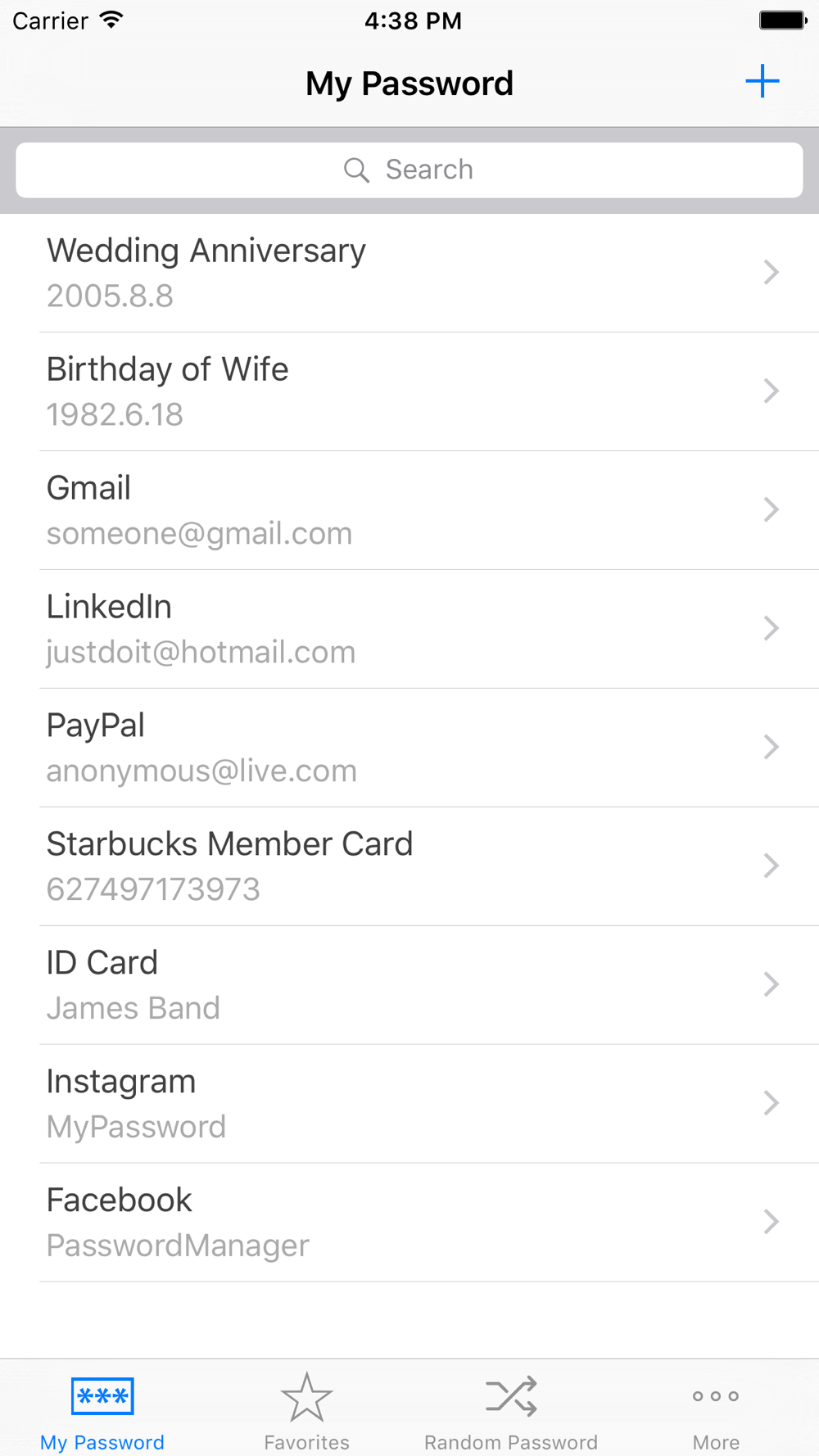819x1456 pixels.
Task: Add a new password entry
Action: point(762,81)
